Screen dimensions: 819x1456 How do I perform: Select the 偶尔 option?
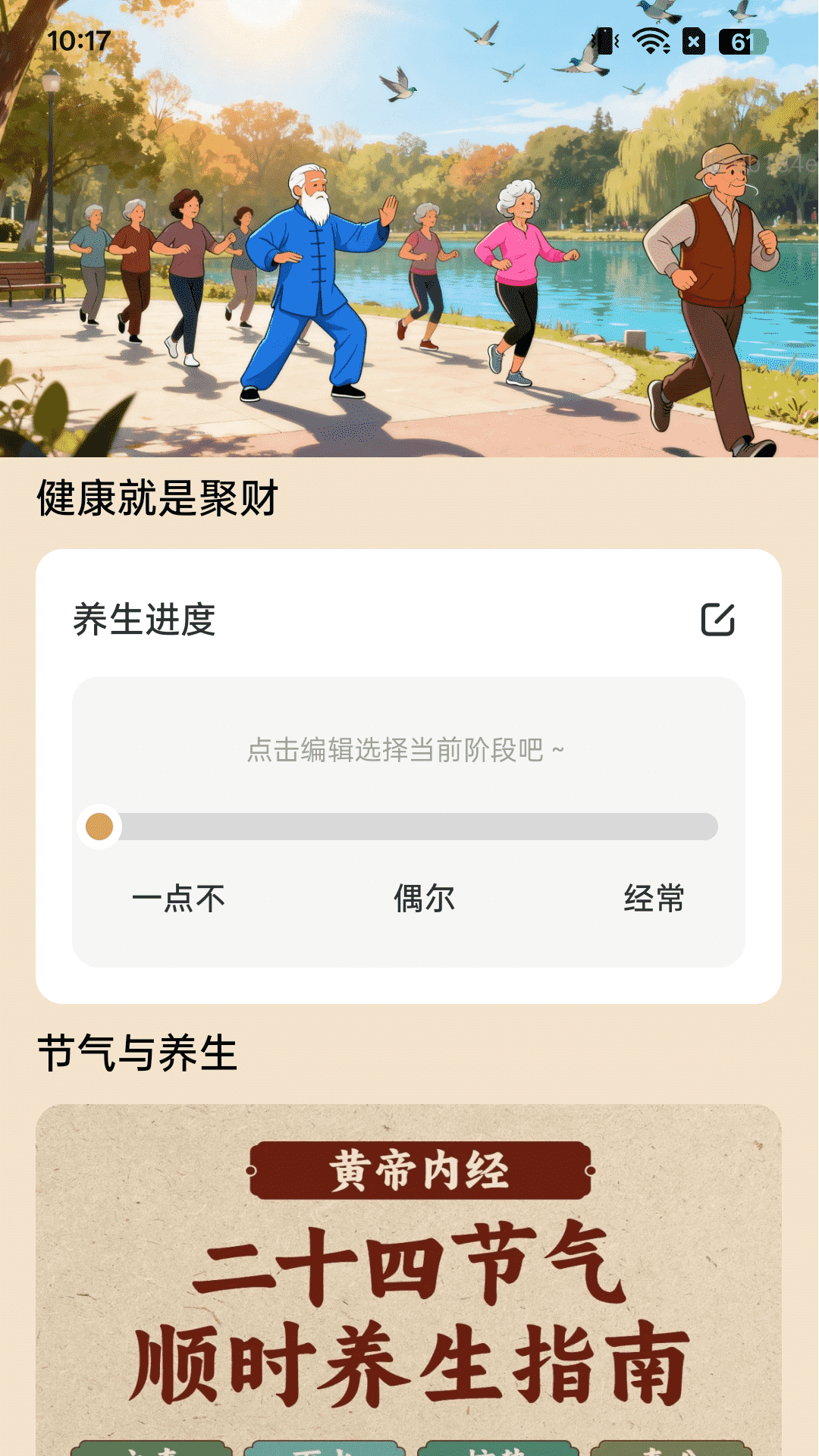[425, 899]
